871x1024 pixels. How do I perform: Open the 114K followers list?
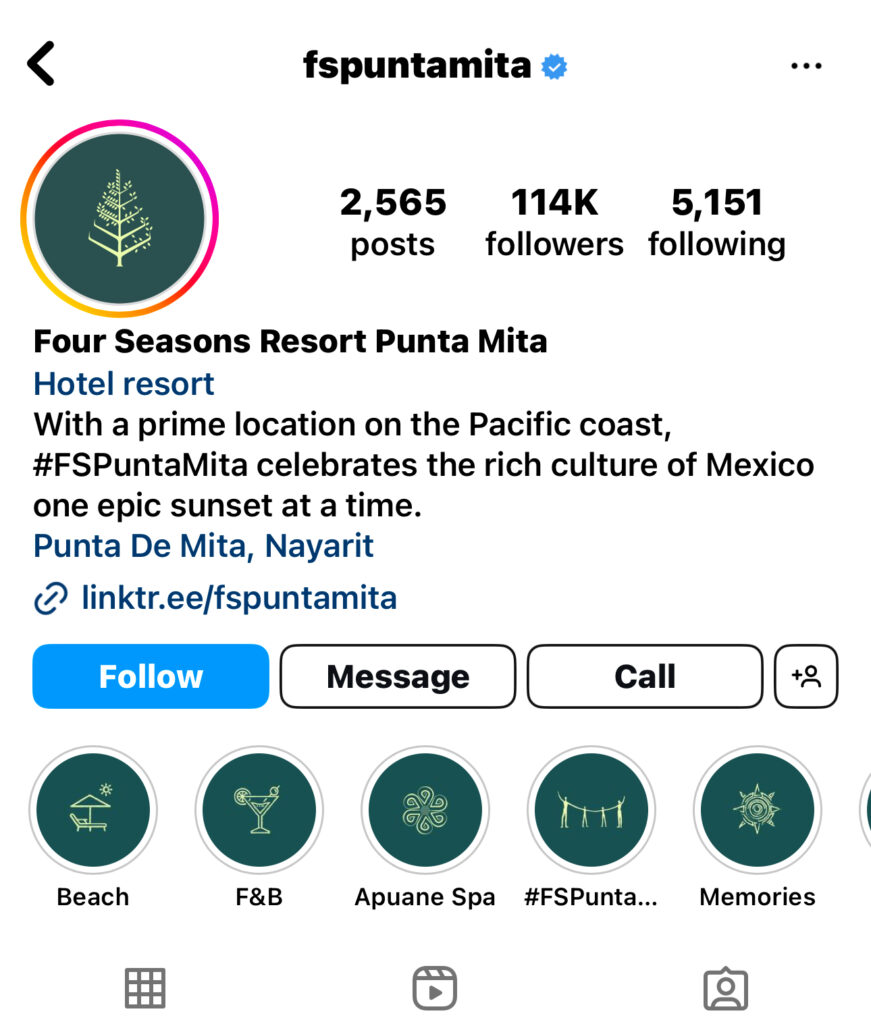554,223
